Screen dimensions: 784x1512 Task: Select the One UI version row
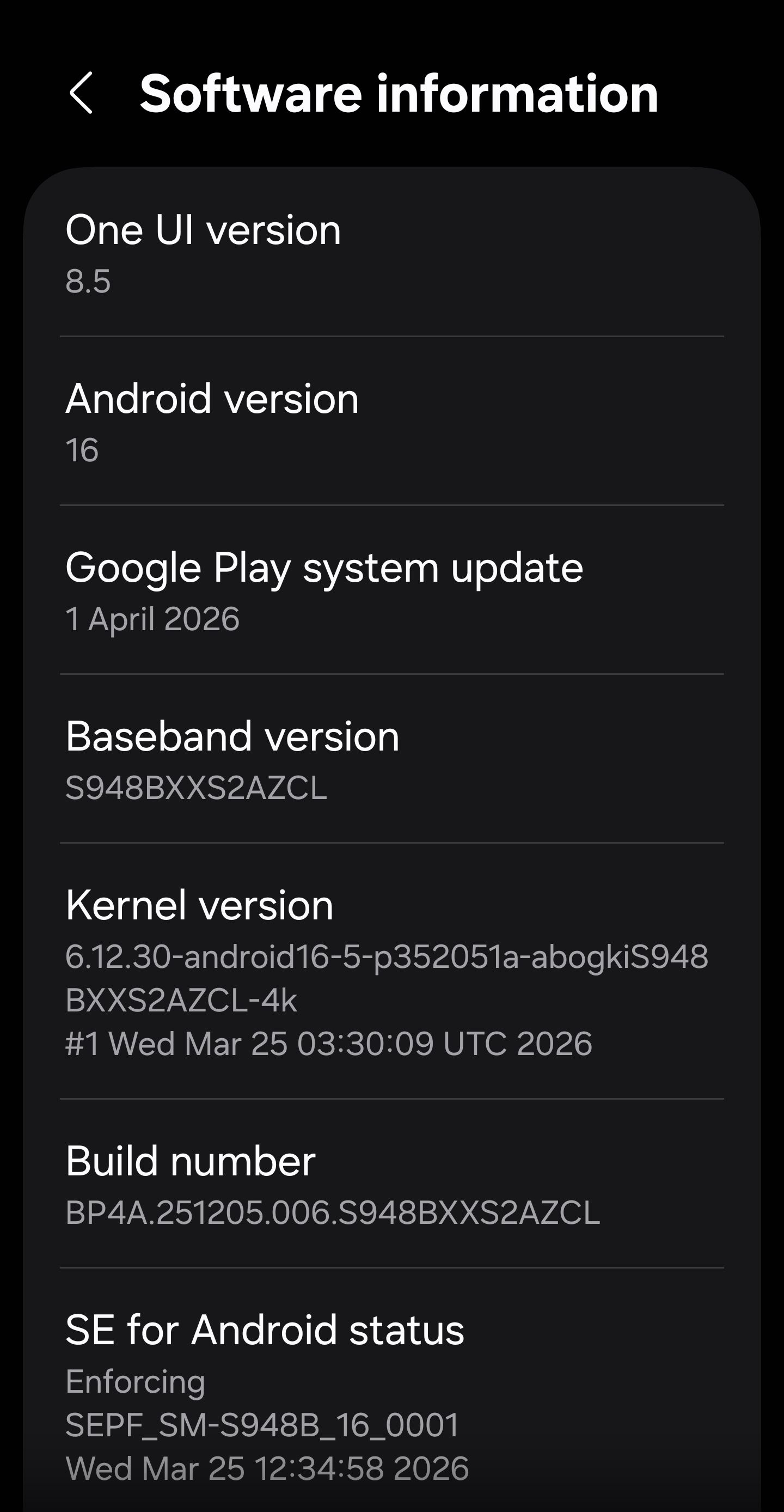point(392,252)
